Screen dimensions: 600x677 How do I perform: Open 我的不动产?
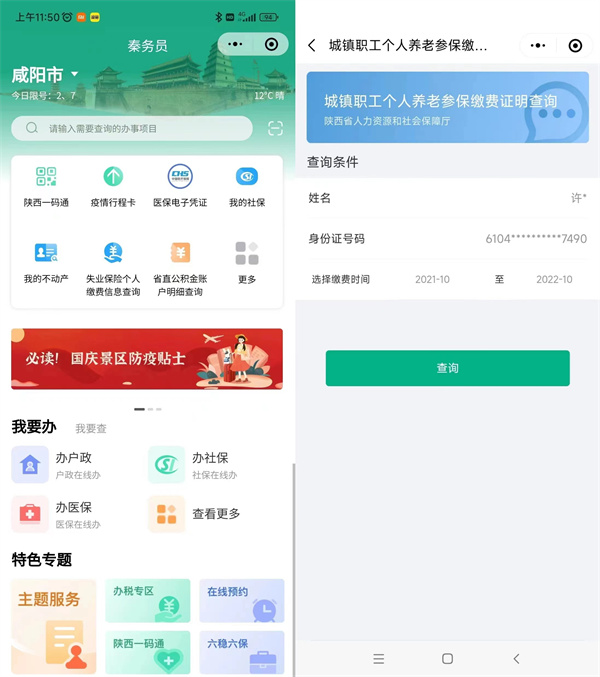click(x=46, y=264)
